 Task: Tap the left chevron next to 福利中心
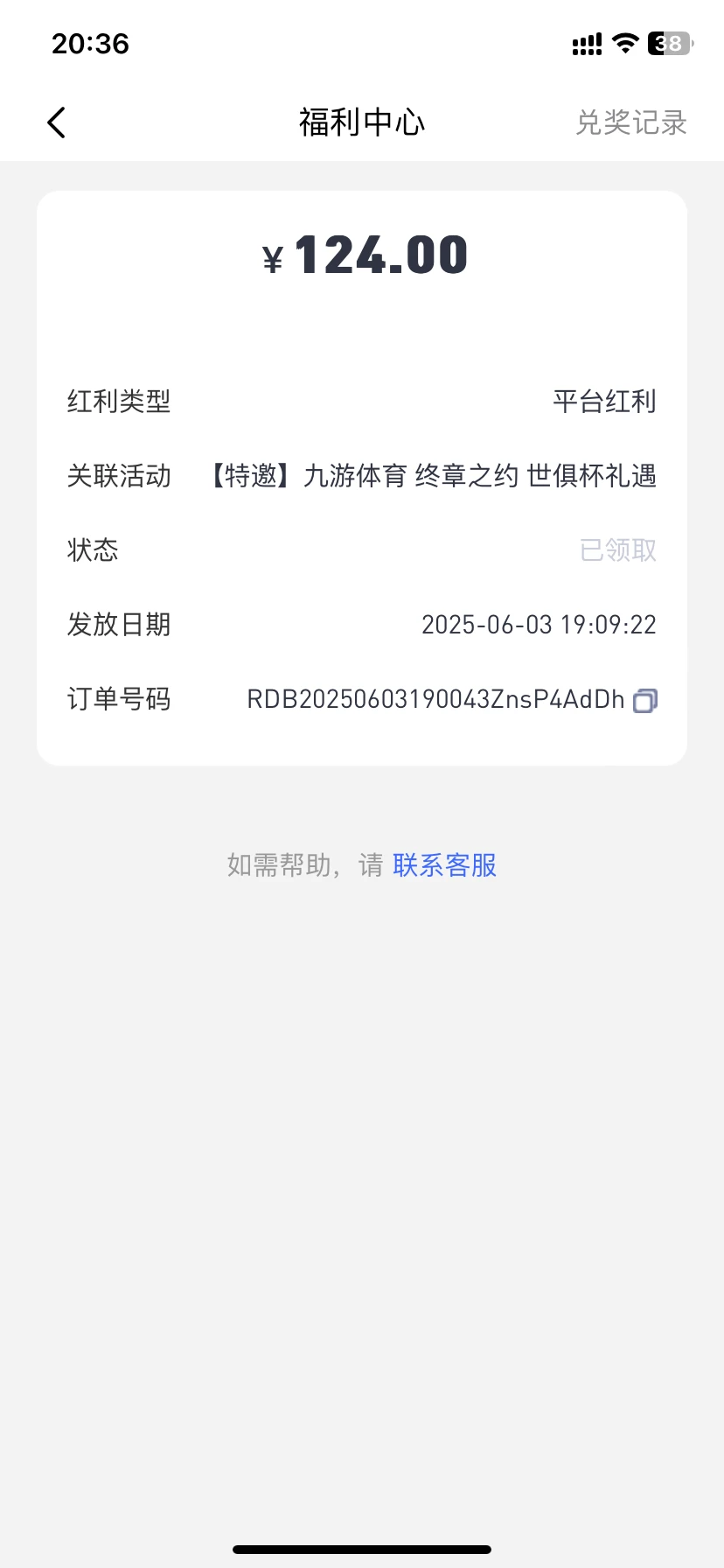(56, 122)
